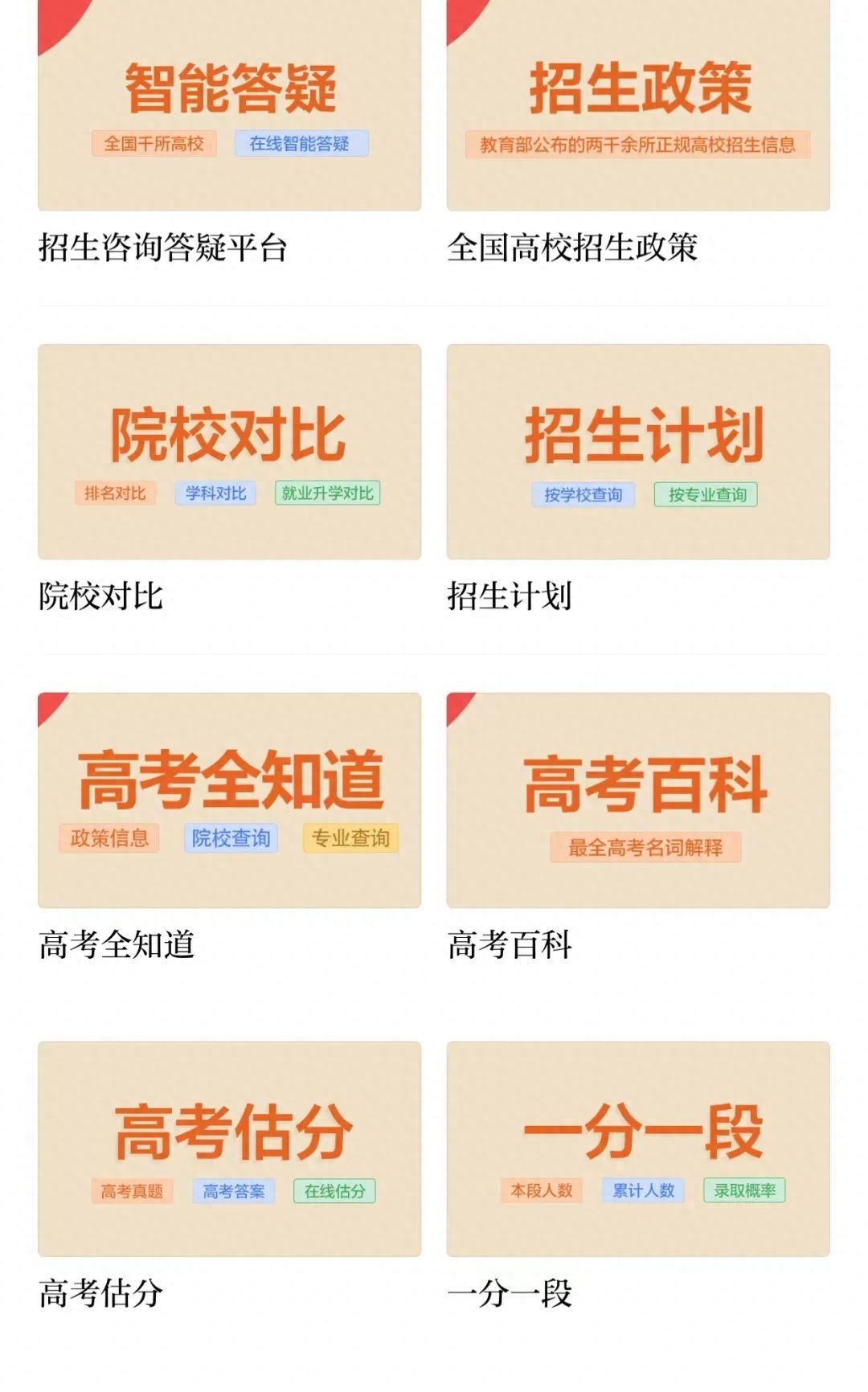Open the 招生政策 admissions policy card

click(x=638, y=104)
